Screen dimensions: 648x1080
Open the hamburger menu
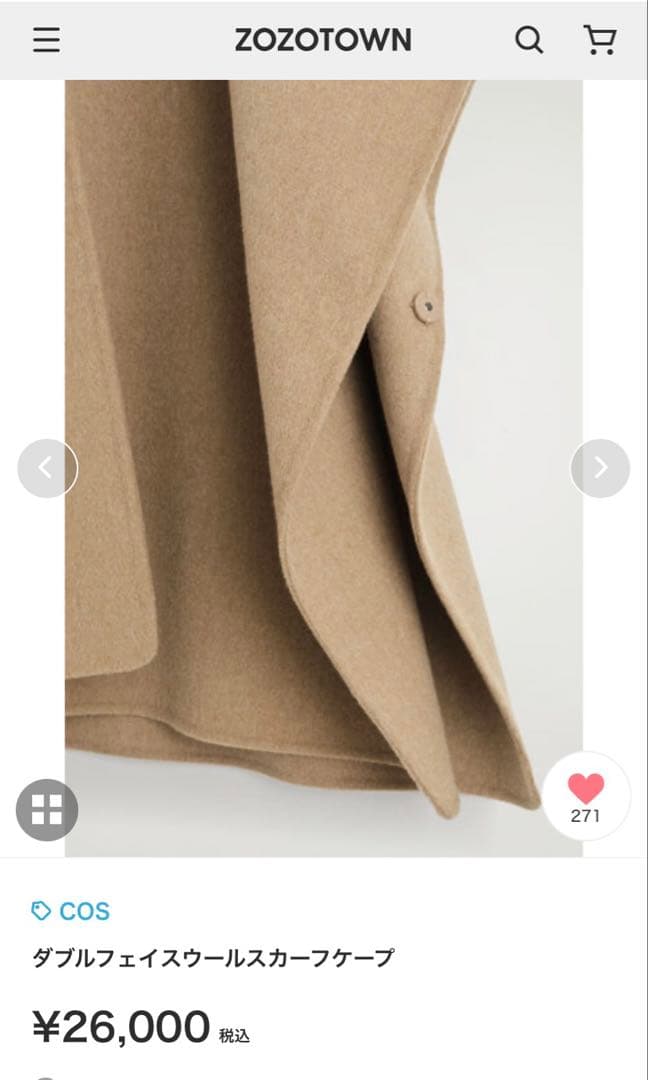tap(46, 40)
